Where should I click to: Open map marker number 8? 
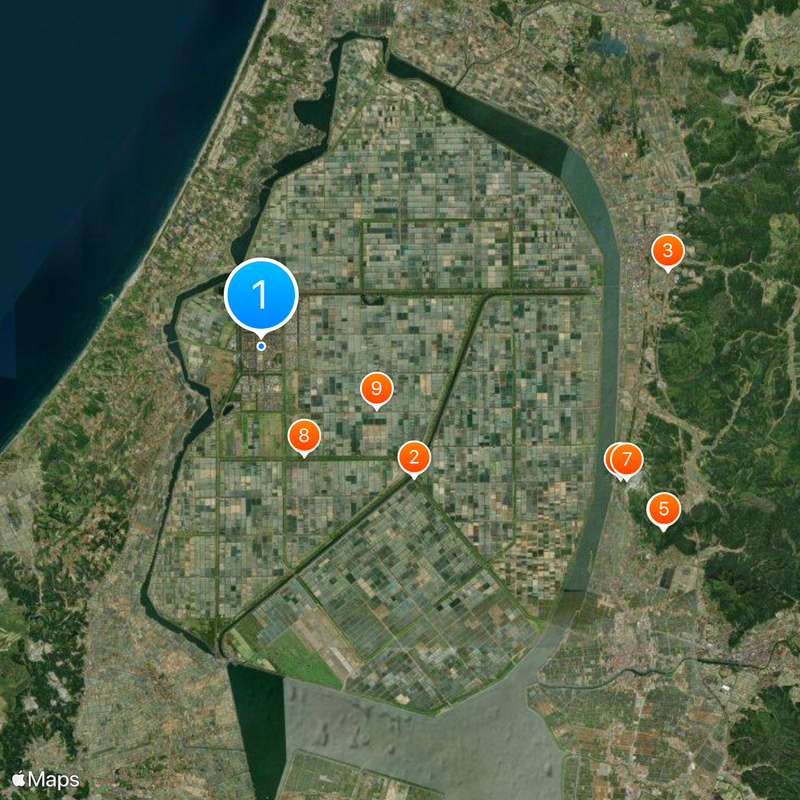click(x=303, y=436)
